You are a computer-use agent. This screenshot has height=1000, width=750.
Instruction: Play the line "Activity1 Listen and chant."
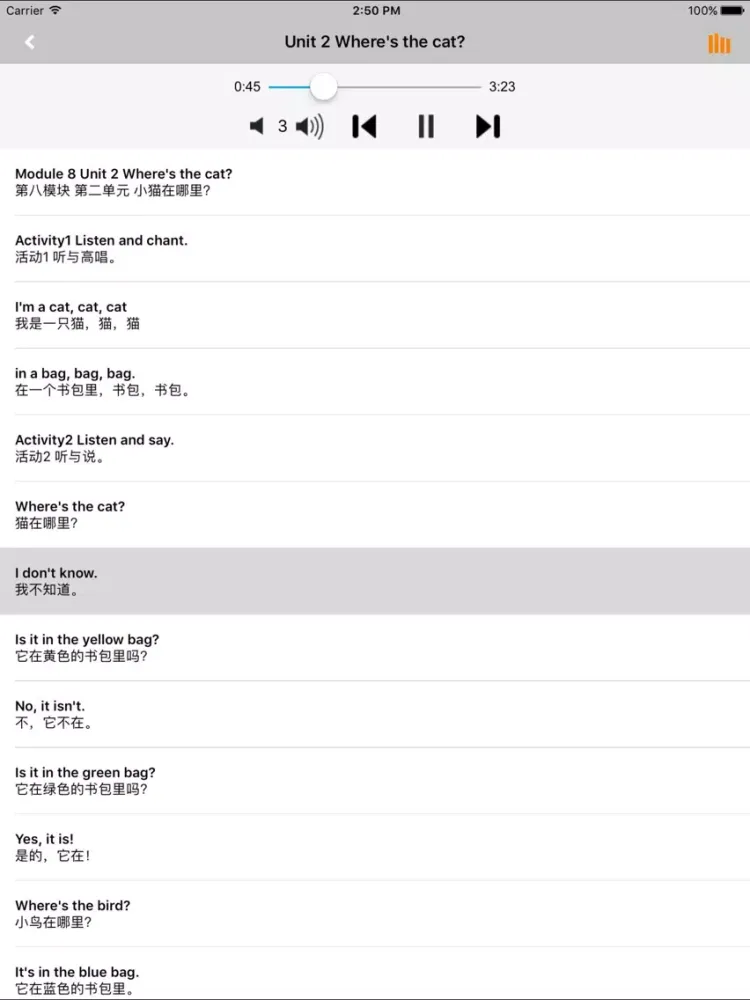[x=375, y=248]
